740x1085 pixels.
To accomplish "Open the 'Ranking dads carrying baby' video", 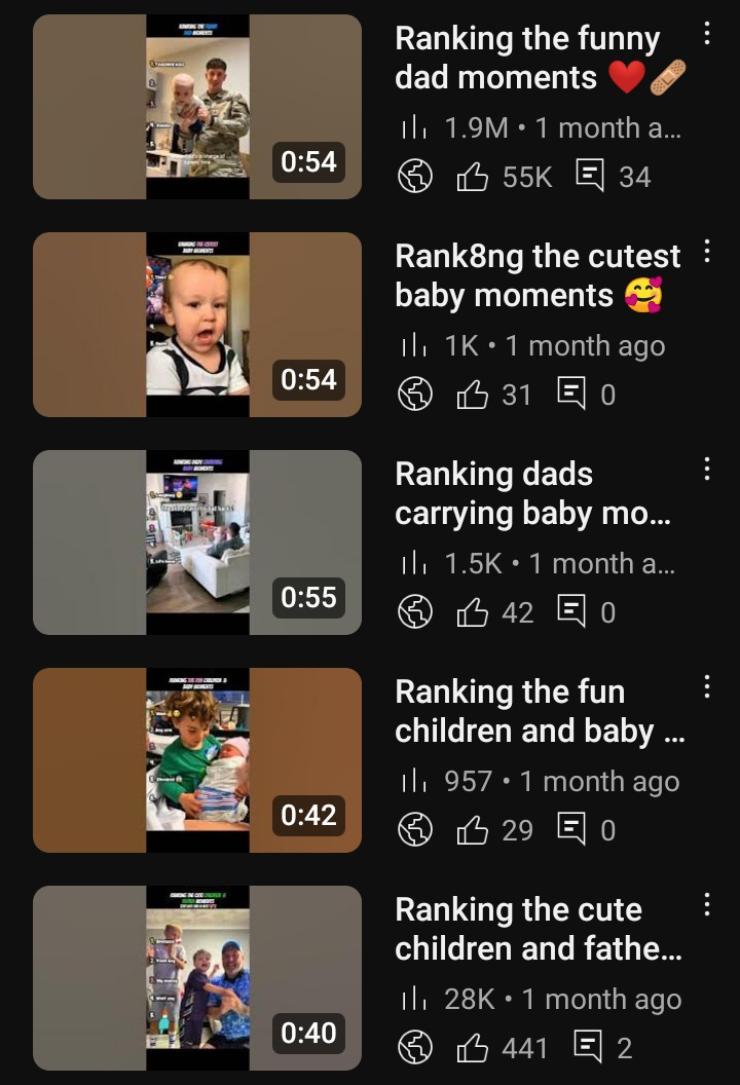I will (197, 542).
